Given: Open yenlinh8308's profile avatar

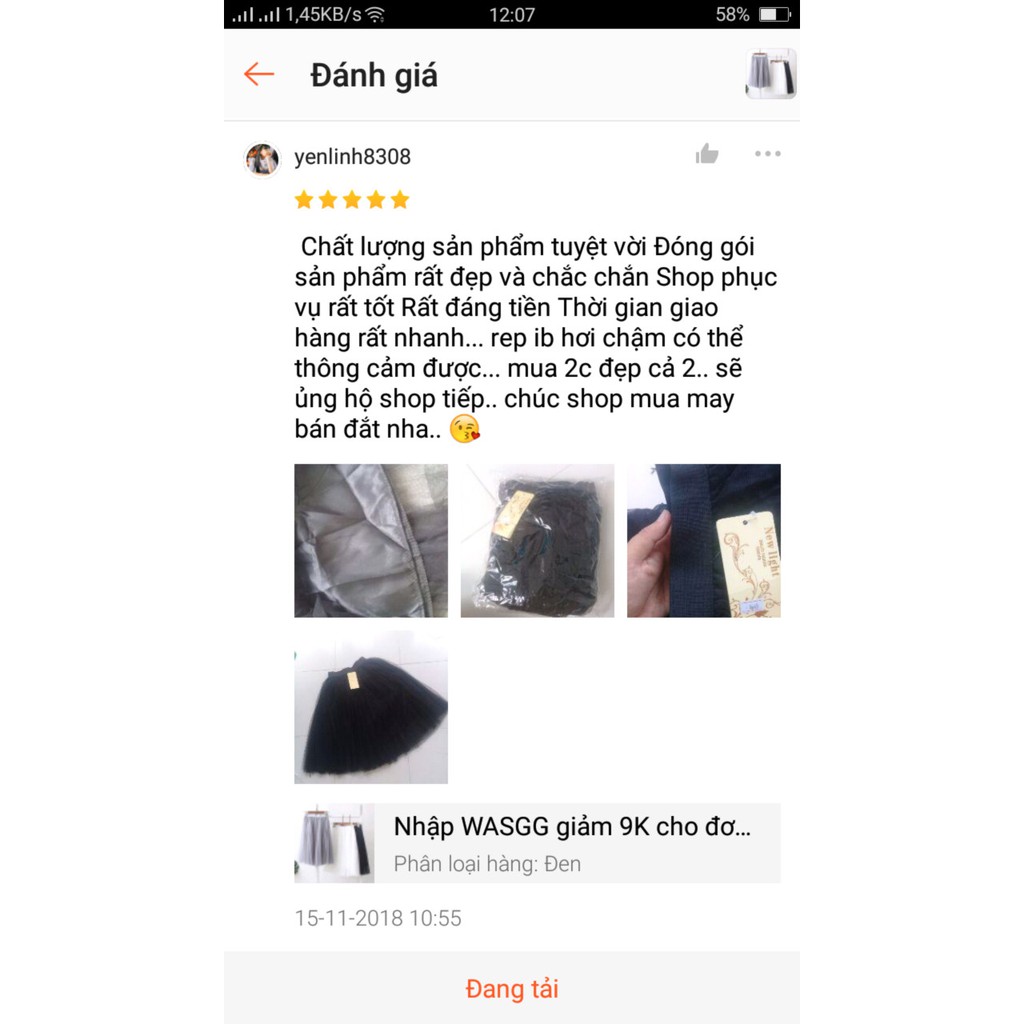Looking at the screenshot, I should pos(262,159).
